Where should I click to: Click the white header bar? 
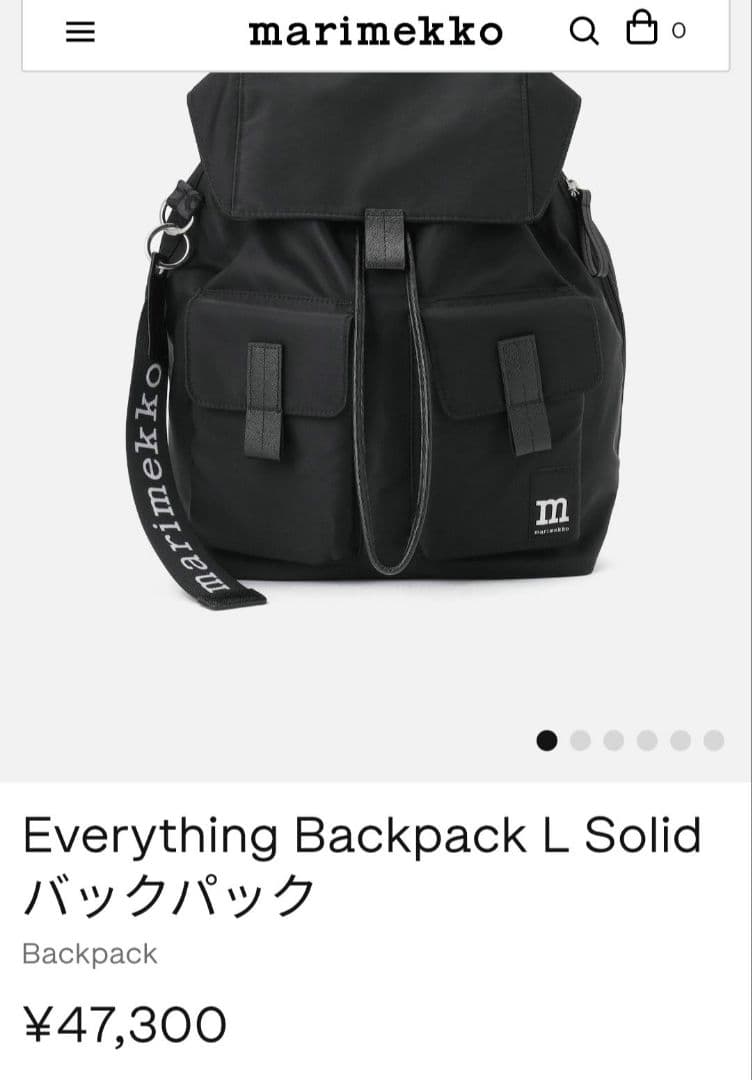[x=375, y=31]
